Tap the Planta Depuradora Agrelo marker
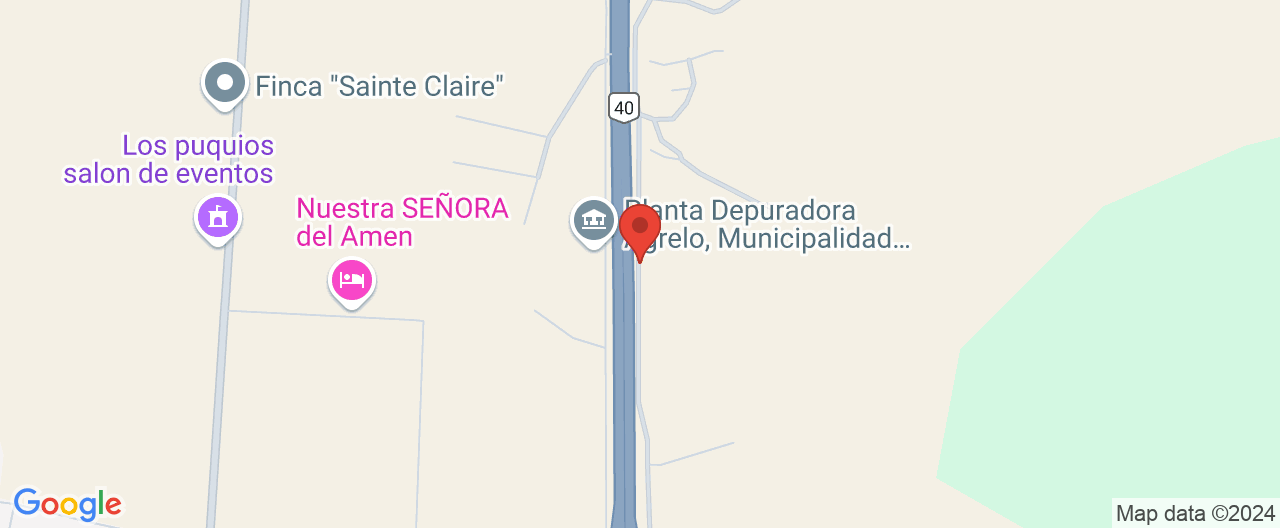Screen dimensions: 1280x528 point(594,220)
